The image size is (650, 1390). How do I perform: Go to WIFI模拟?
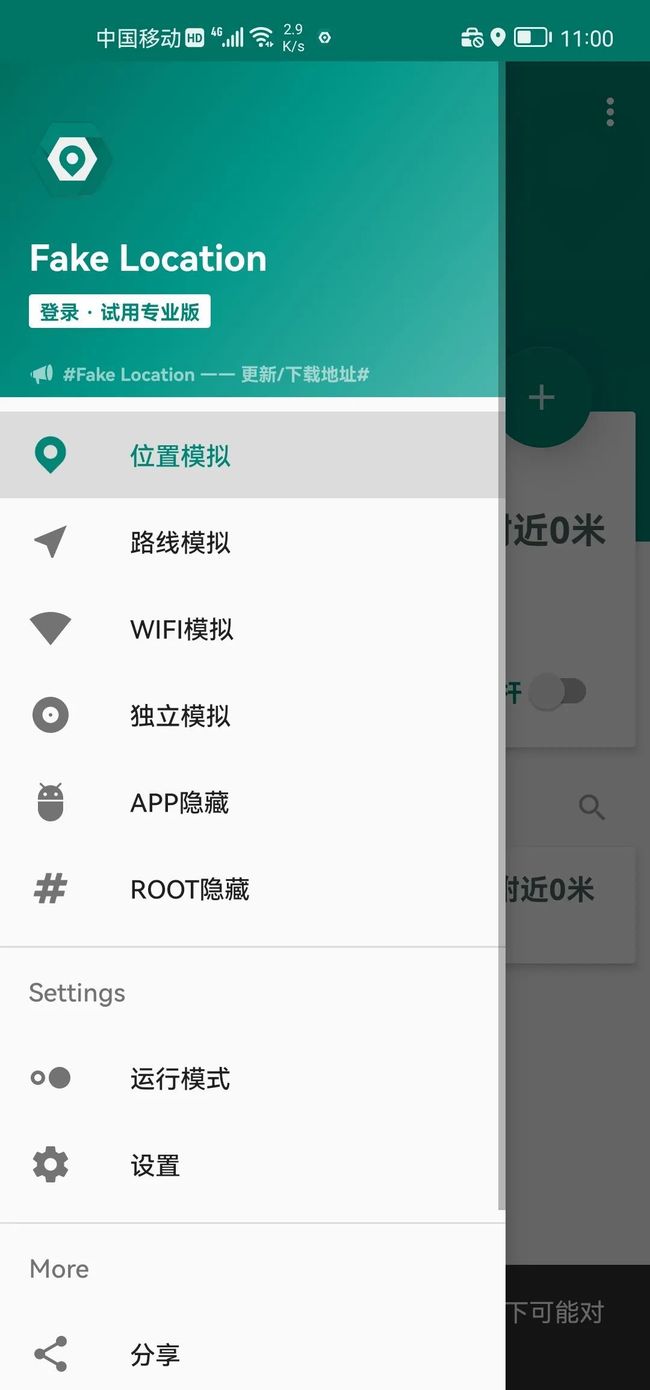coord(252,629)
